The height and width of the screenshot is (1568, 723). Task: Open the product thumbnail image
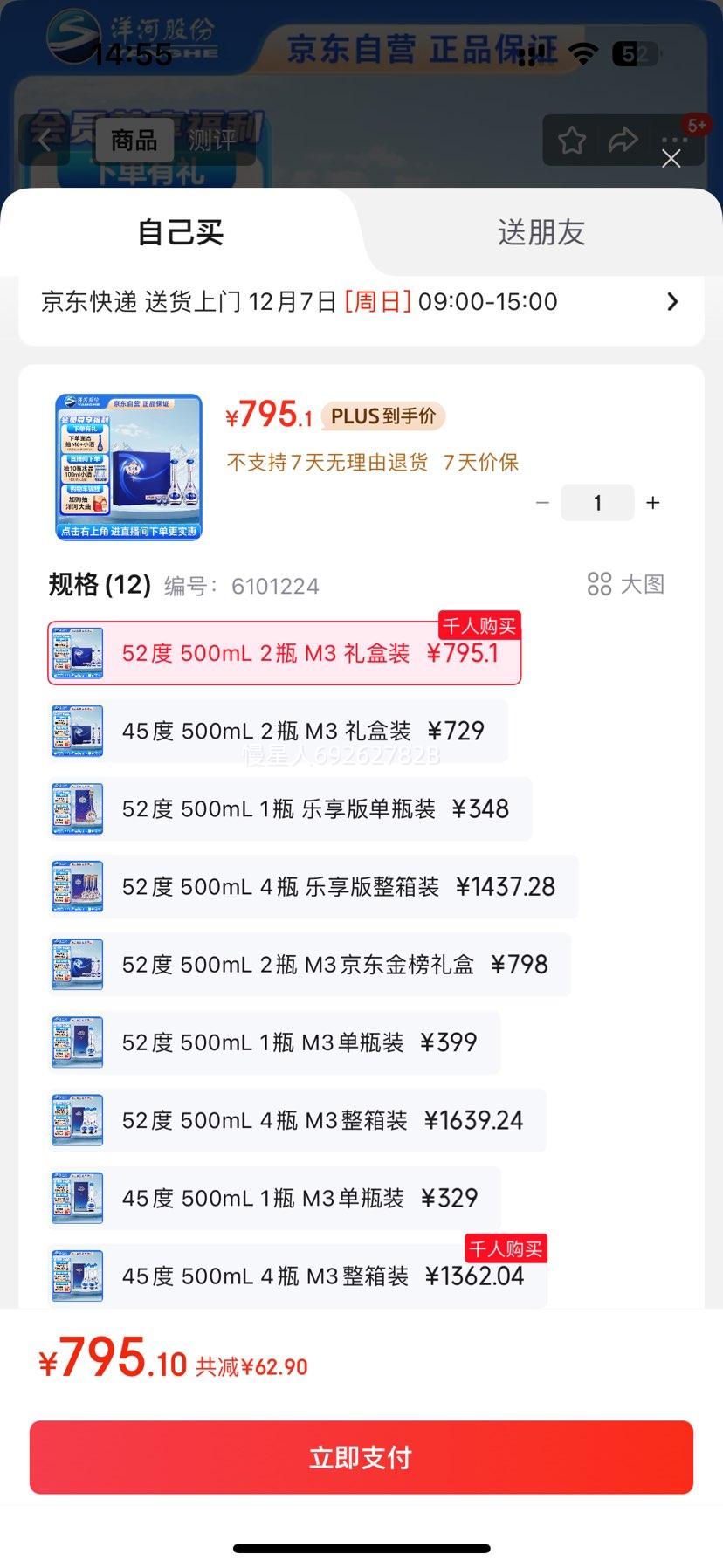(128, 467)
